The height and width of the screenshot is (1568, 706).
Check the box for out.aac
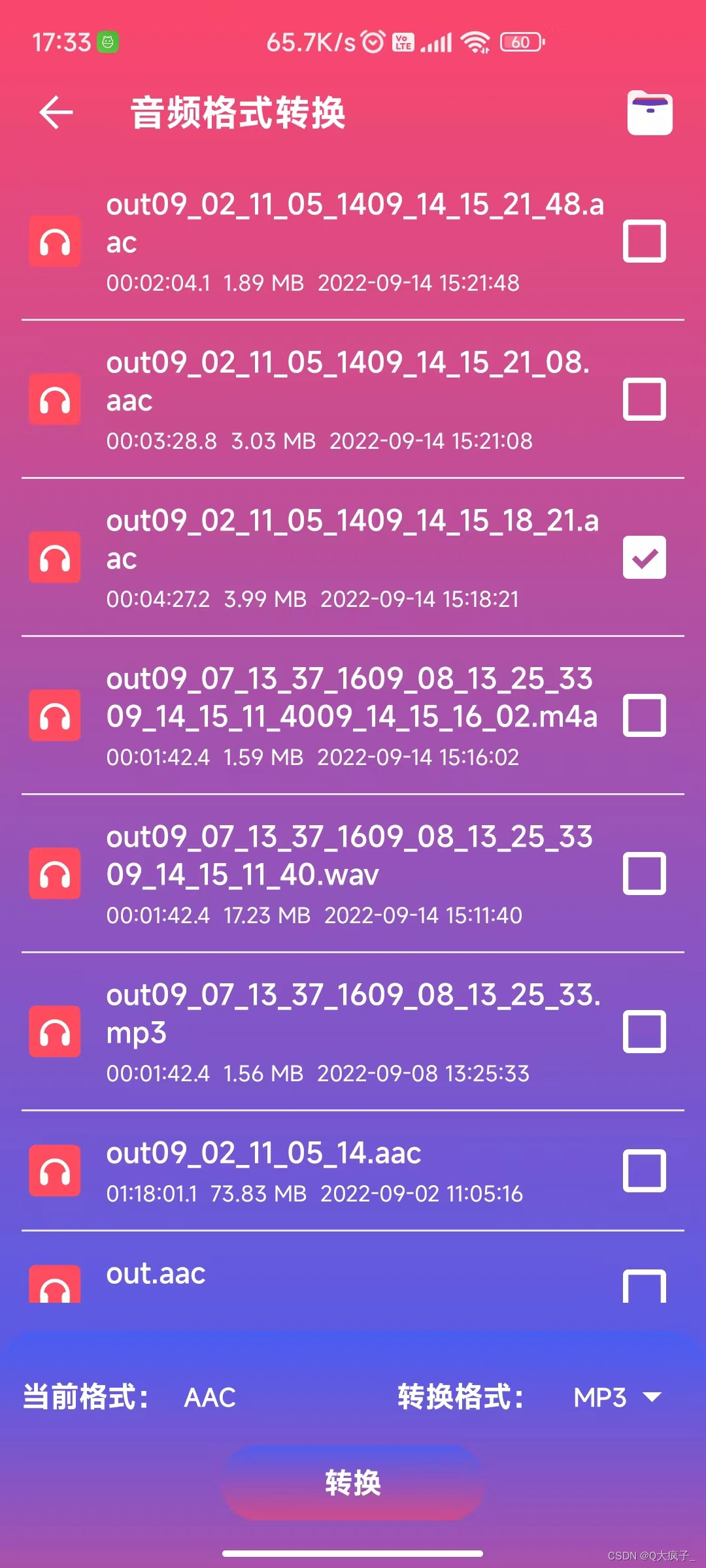644,1286
